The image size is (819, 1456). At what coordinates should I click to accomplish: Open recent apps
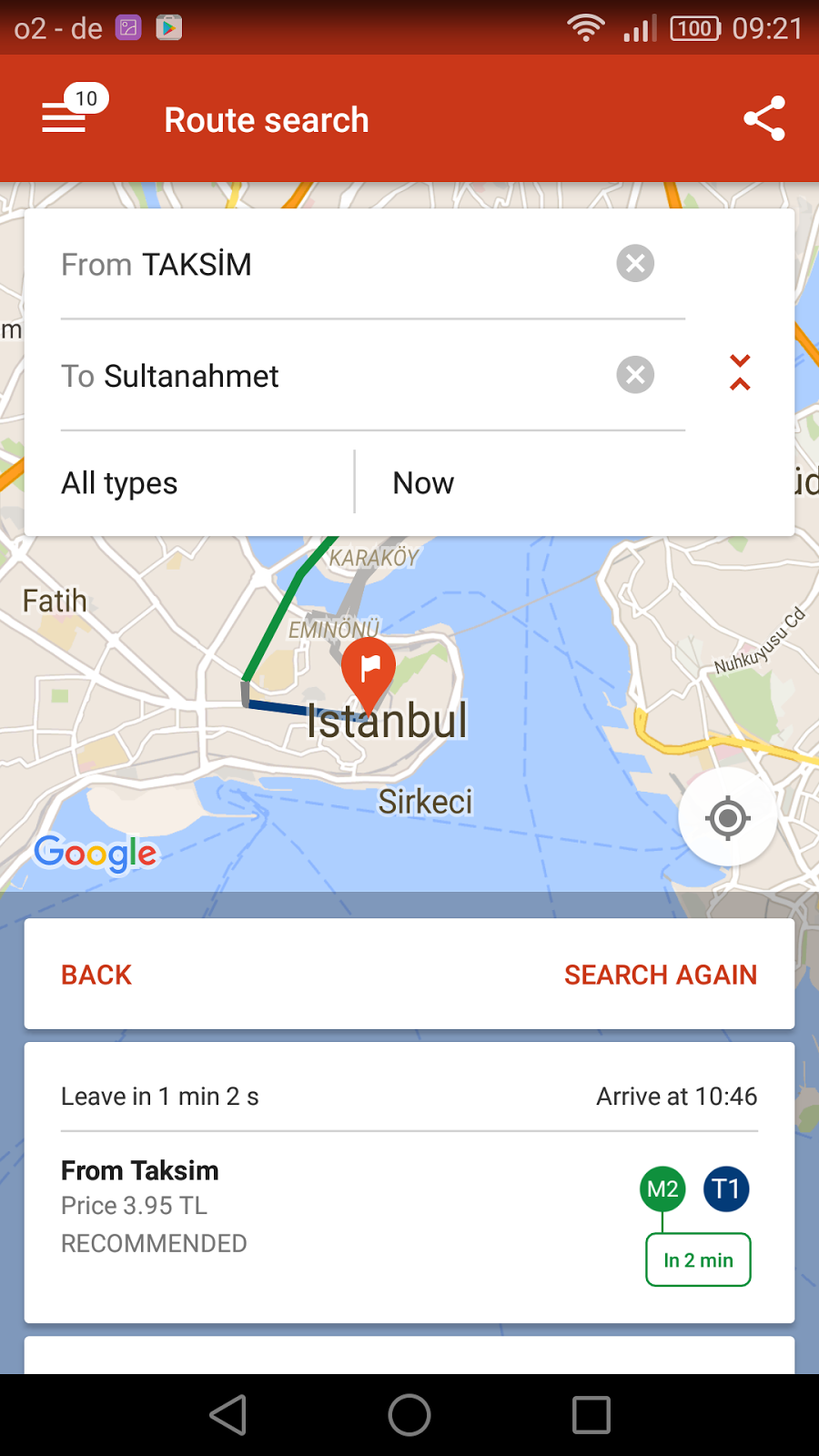coord(591,1415)
